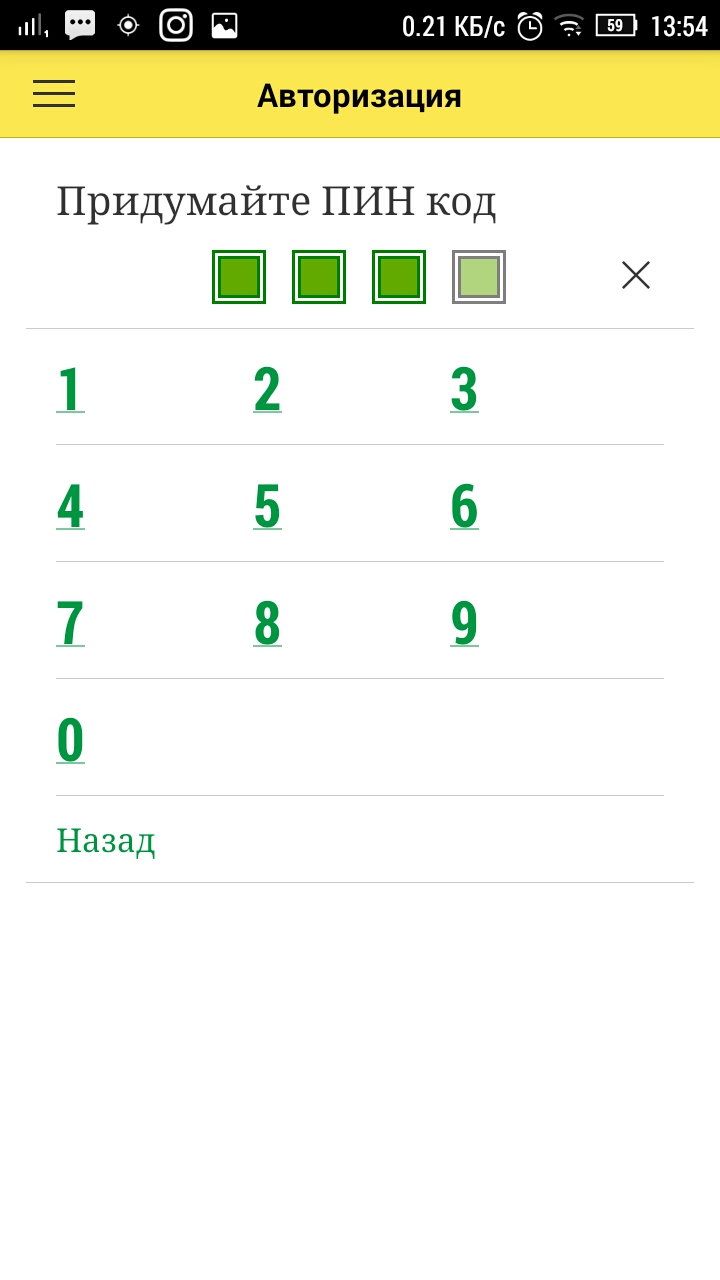This screenshot has height=1280, width=720.
Task: Clear the entered PIN with the X
Action: [x=636, y=275]
